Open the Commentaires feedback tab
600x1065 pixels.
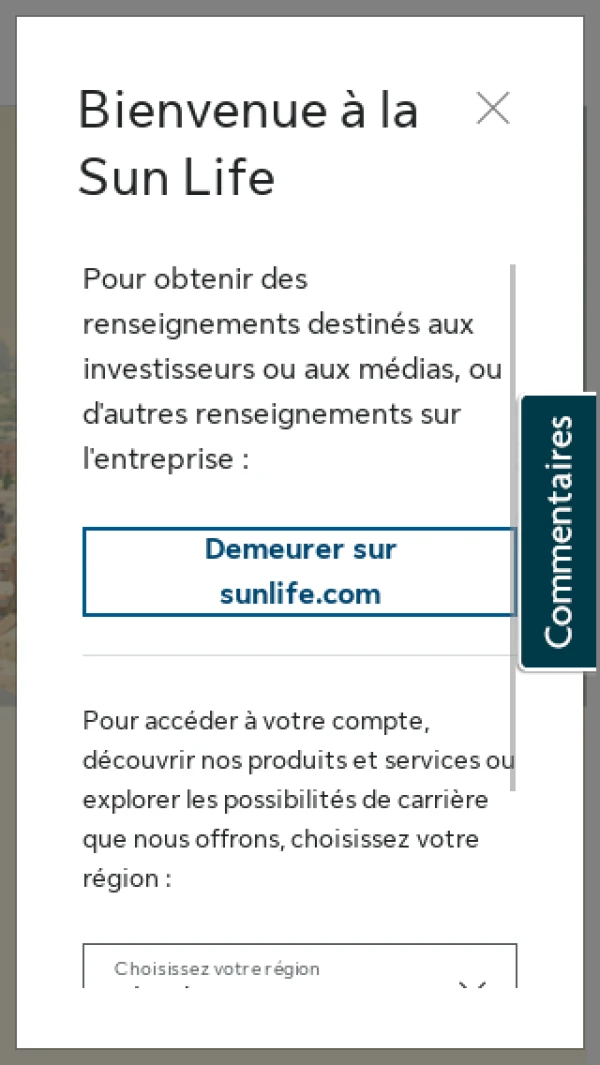point(559,531)
